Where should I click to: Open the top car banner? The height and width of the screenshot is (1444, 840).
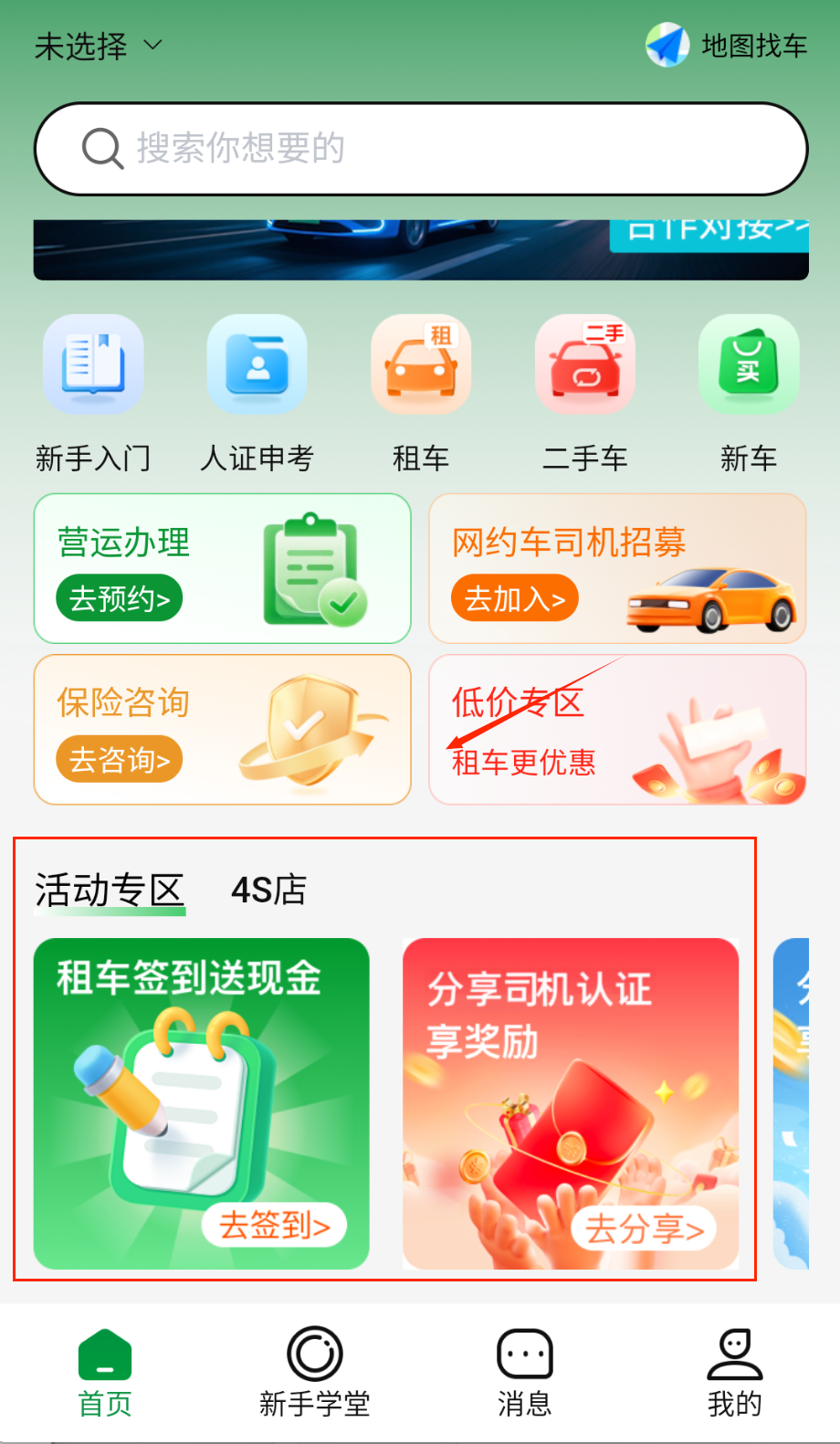[x=420, y=249]
